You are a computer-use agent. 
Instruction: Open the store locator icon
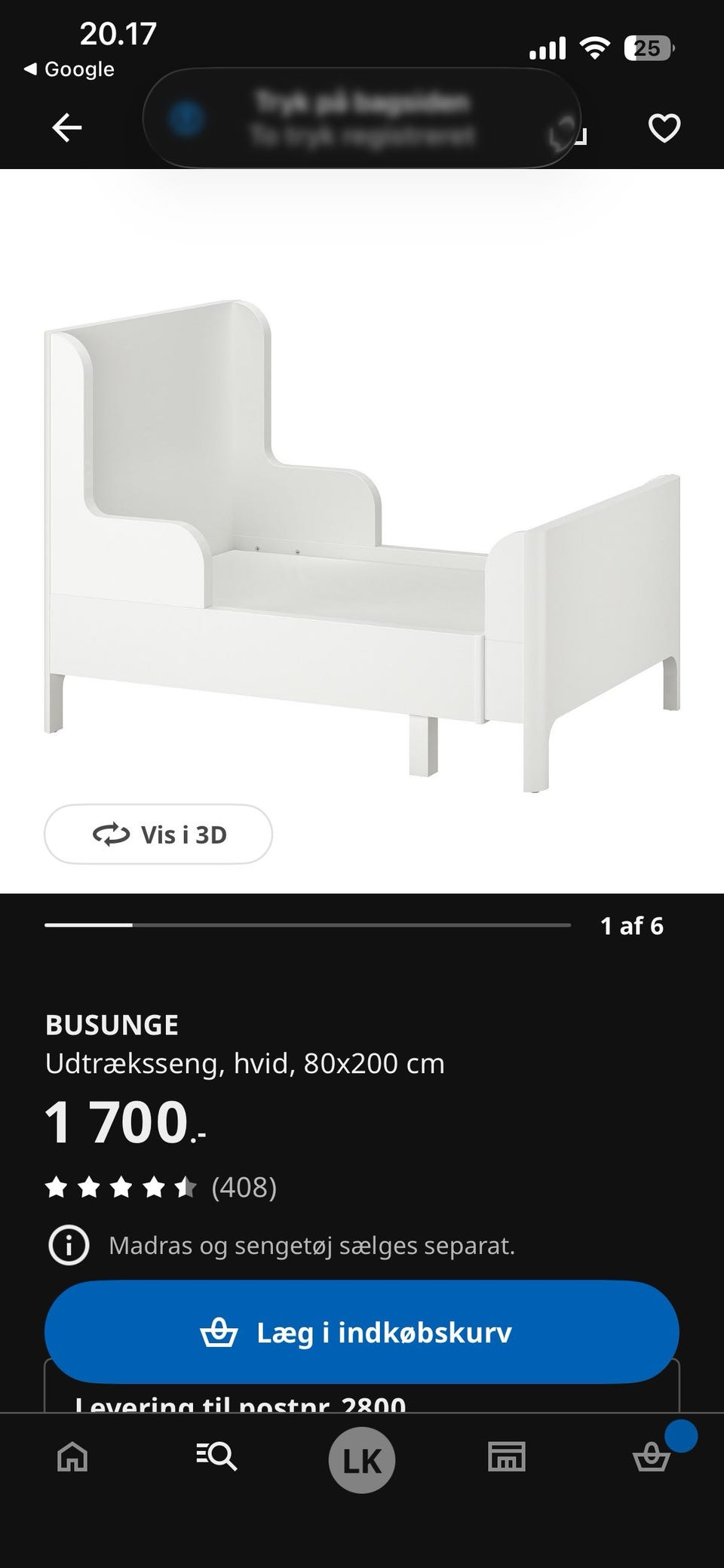507,1459
